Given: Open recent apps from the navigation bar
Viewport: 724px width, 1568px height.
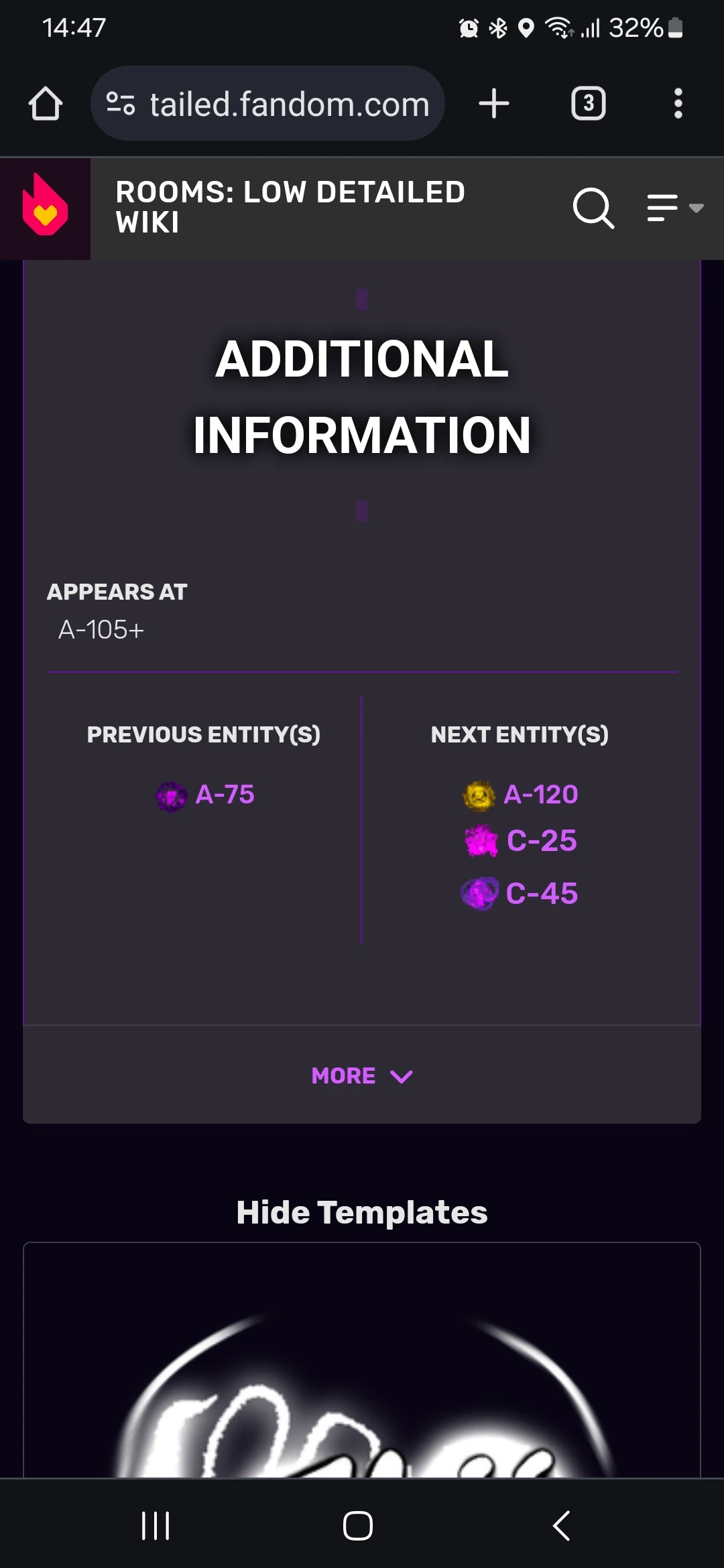Looking at the screenshot, I should 156,1526.
